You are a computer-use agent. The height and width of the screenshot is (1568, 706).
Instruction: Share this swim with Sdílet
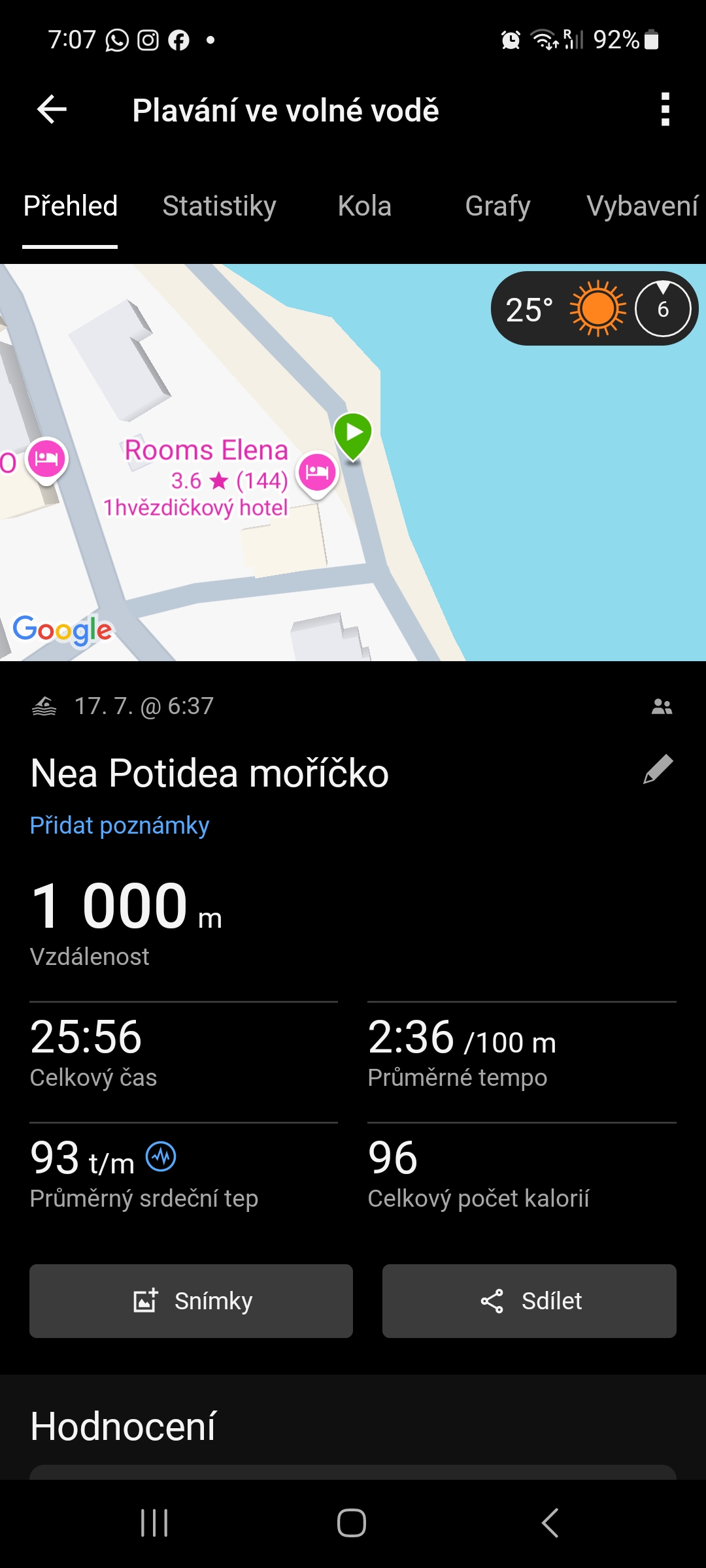click(529, 1301)
